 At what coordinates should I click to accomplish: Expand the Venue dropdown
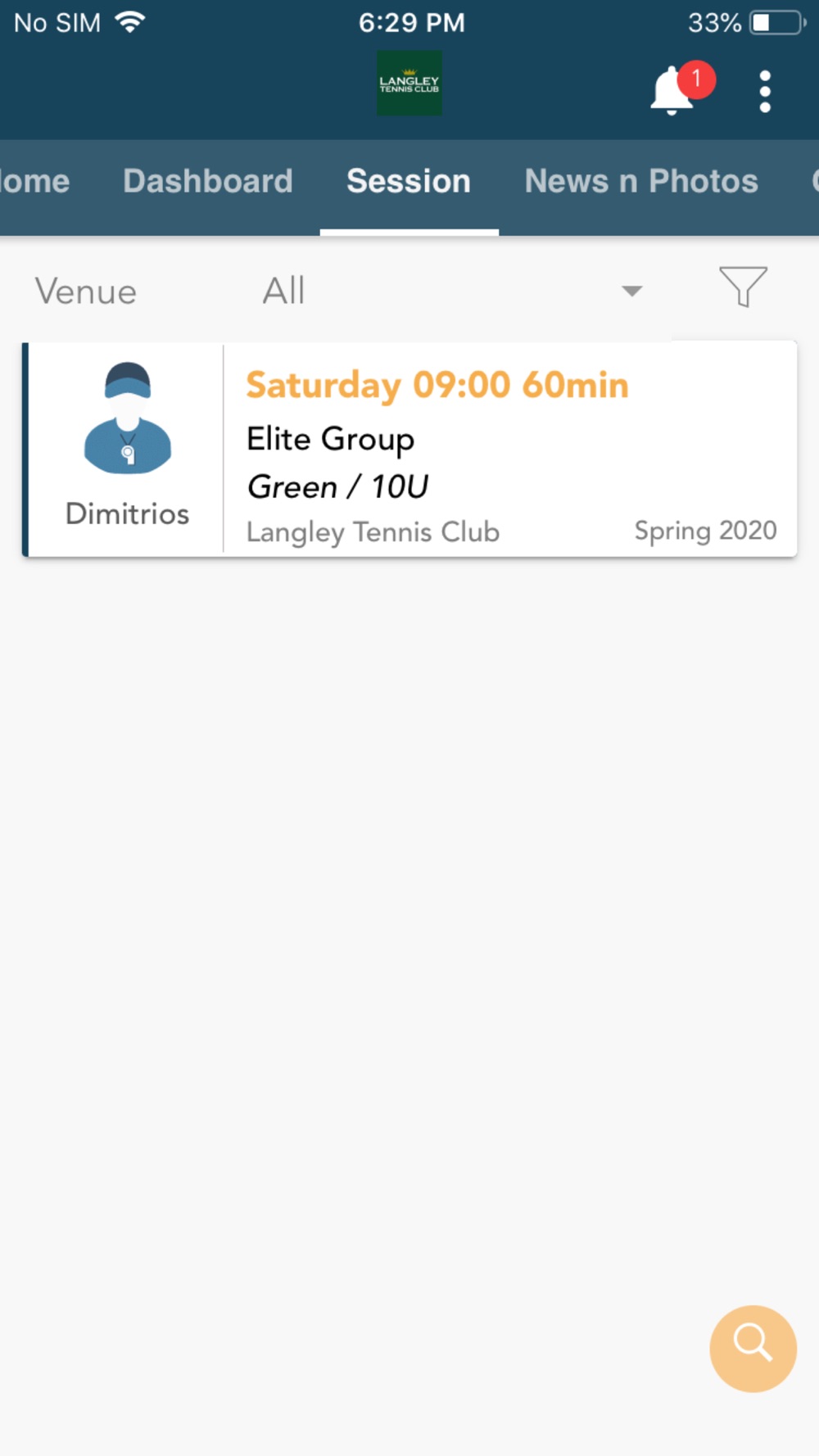[450, 291]
